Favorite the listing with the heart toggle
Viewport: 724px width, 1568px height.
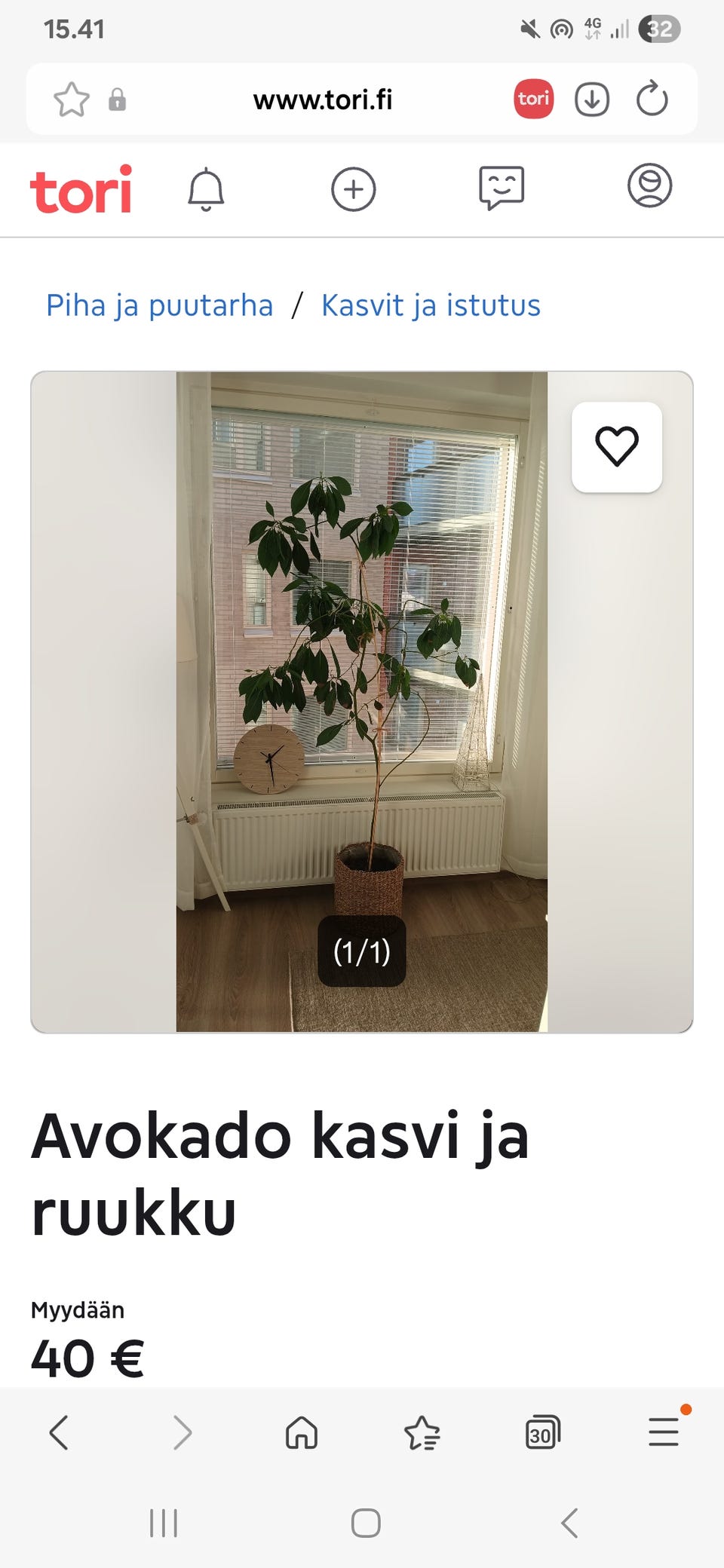pos(618,447)
